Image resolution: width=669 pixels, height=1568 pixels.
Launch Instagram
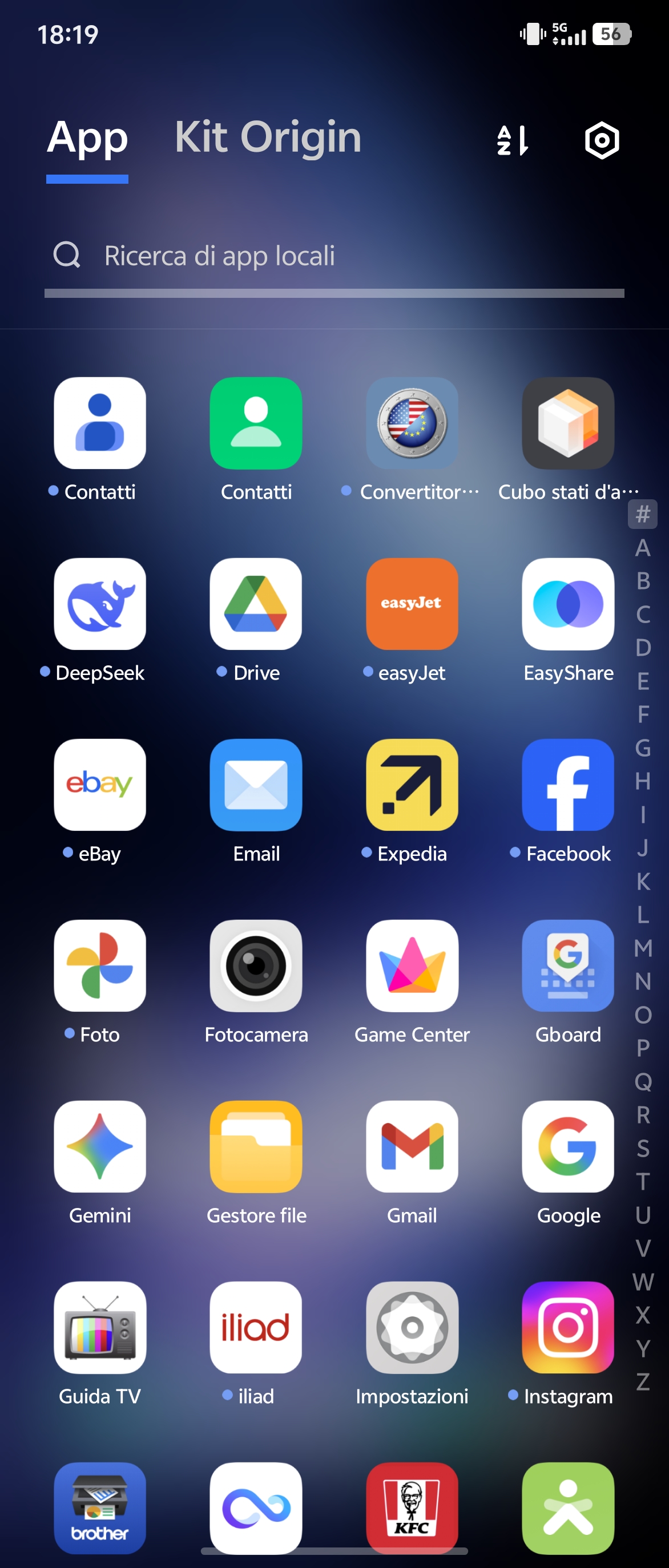coord(567,1327)
